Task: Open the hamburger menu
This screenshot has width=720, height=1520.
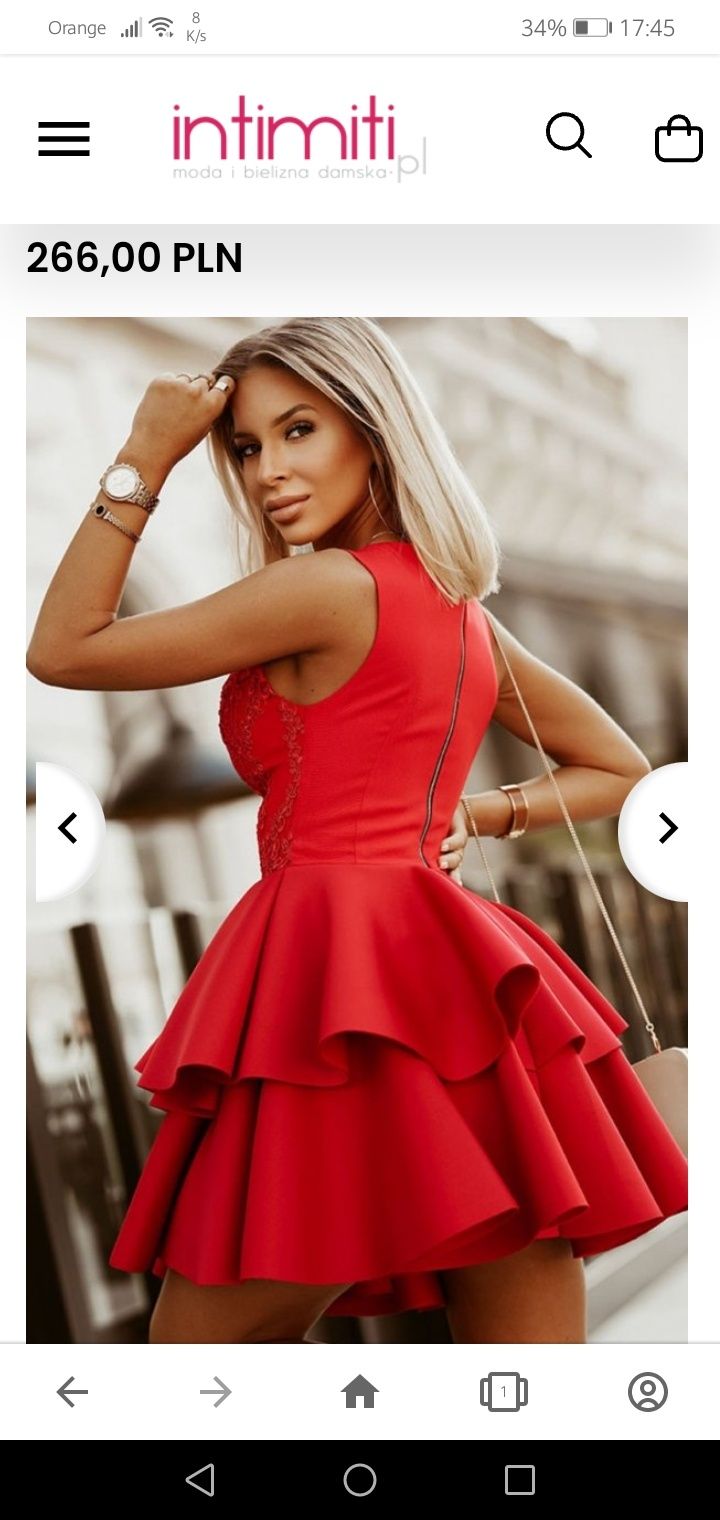Action: [x=64, y=139]
